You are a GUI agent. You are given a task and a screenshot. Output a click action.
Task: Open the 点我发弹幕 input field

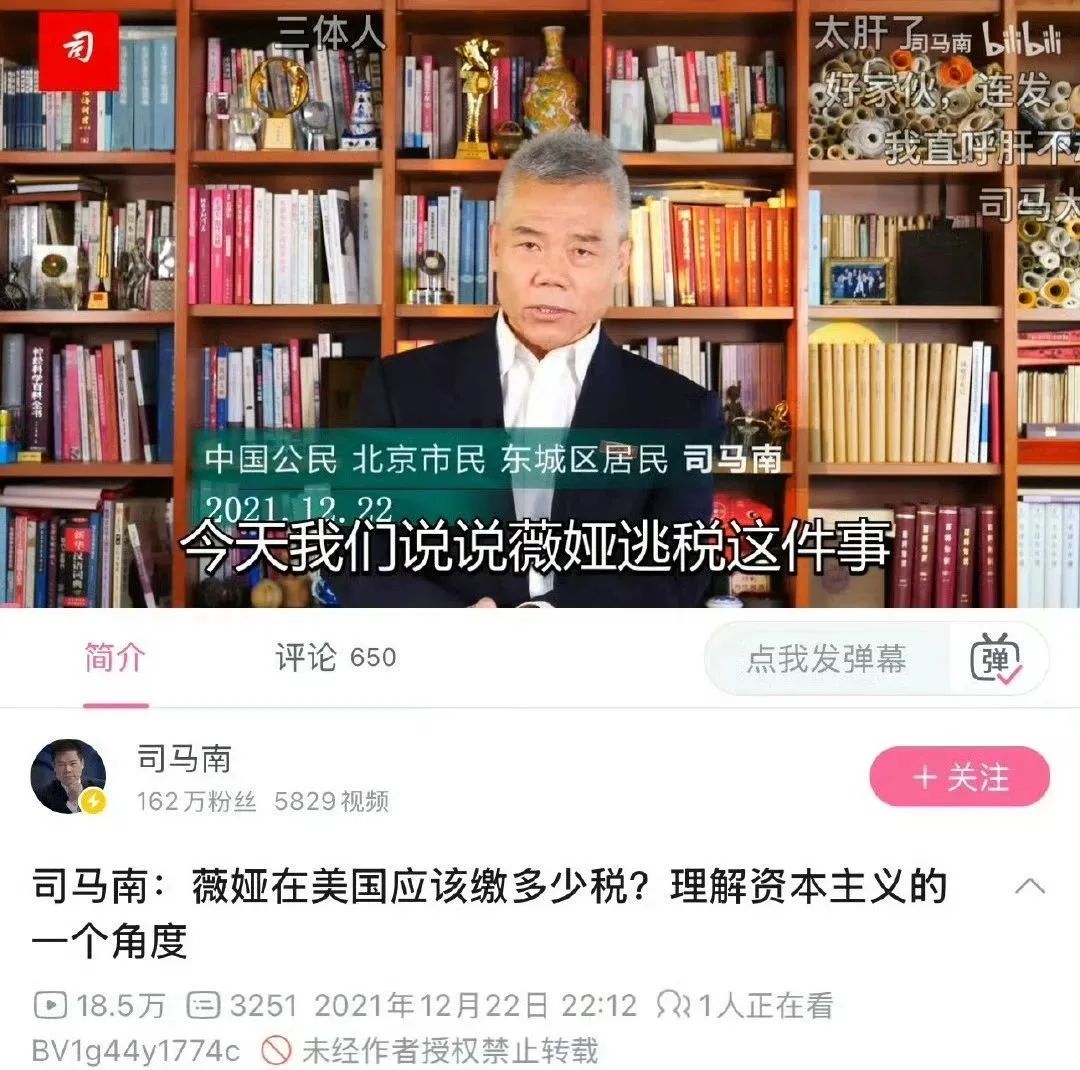click(x=826, y=659)
